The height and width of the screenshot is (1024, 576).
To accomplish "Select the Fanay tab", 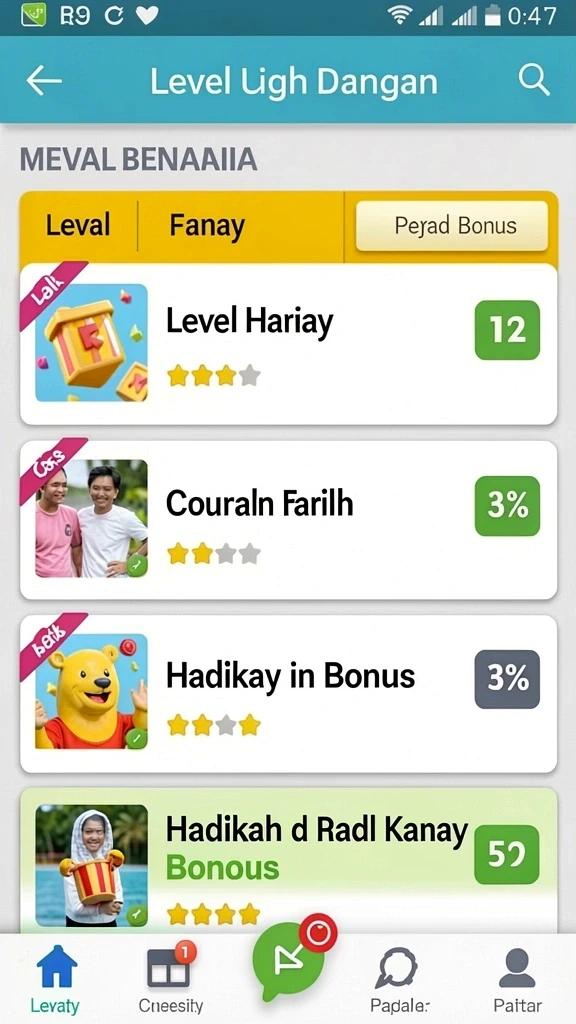I will (x=207, y=226).
